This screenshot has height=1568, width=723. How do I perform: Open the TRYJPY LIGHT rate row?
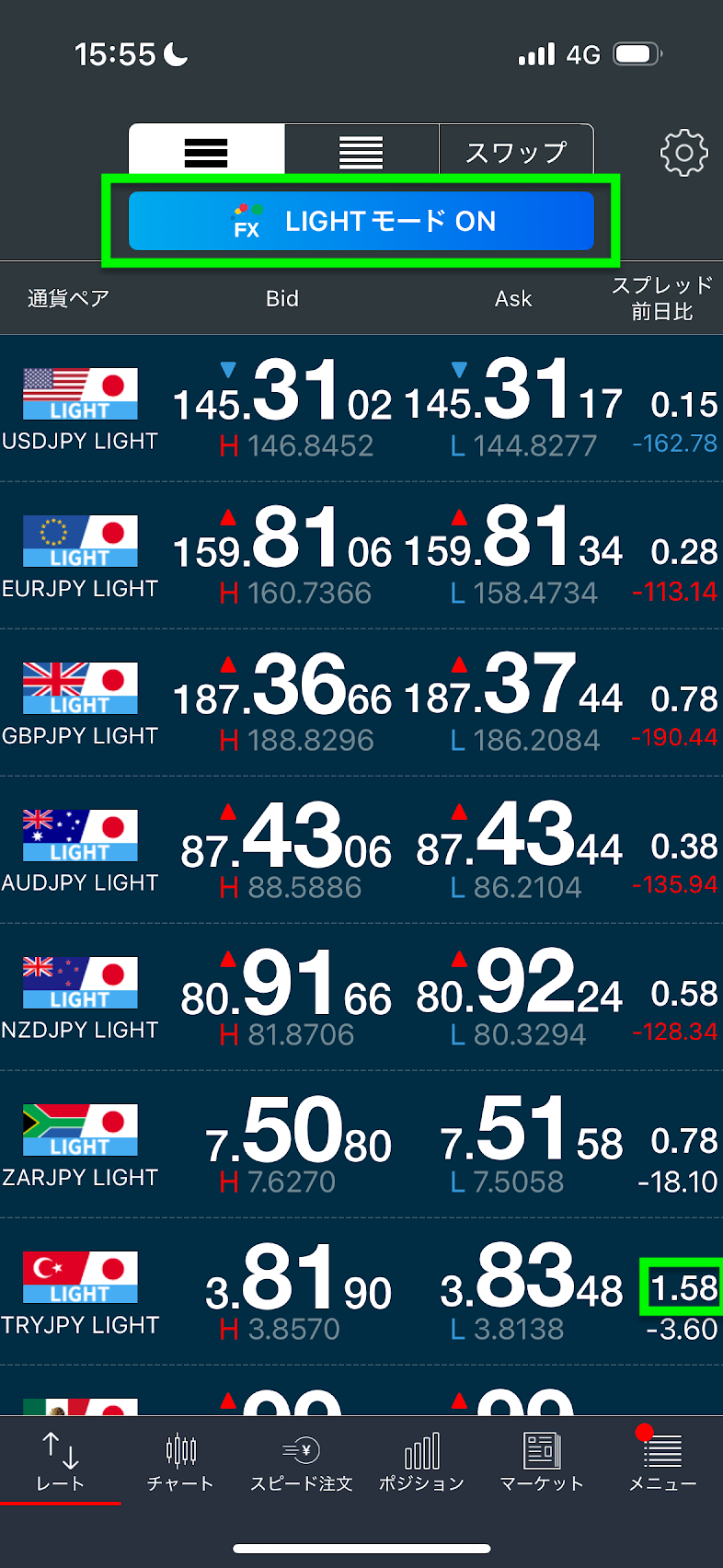point(361,1291)
